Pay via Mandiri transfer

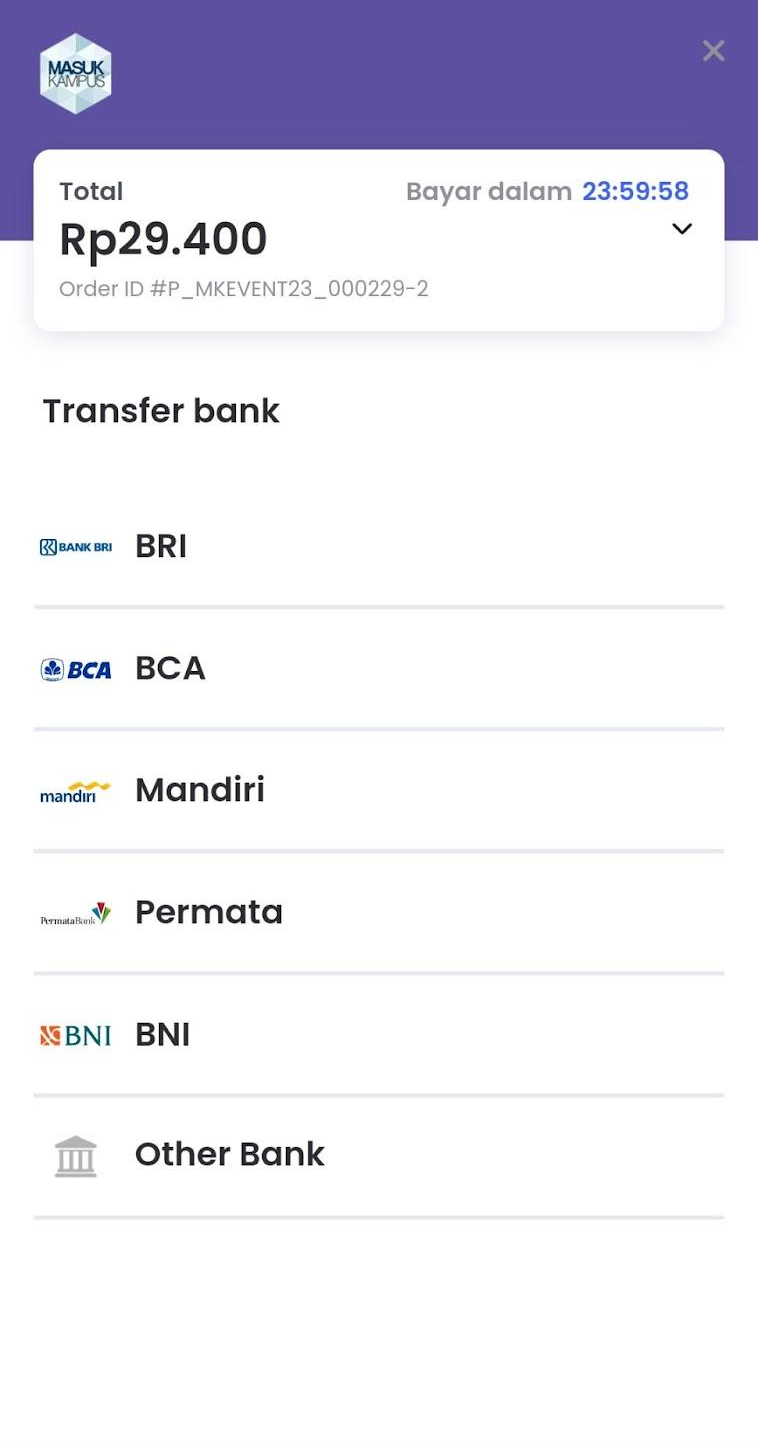[x=378, y=791]
